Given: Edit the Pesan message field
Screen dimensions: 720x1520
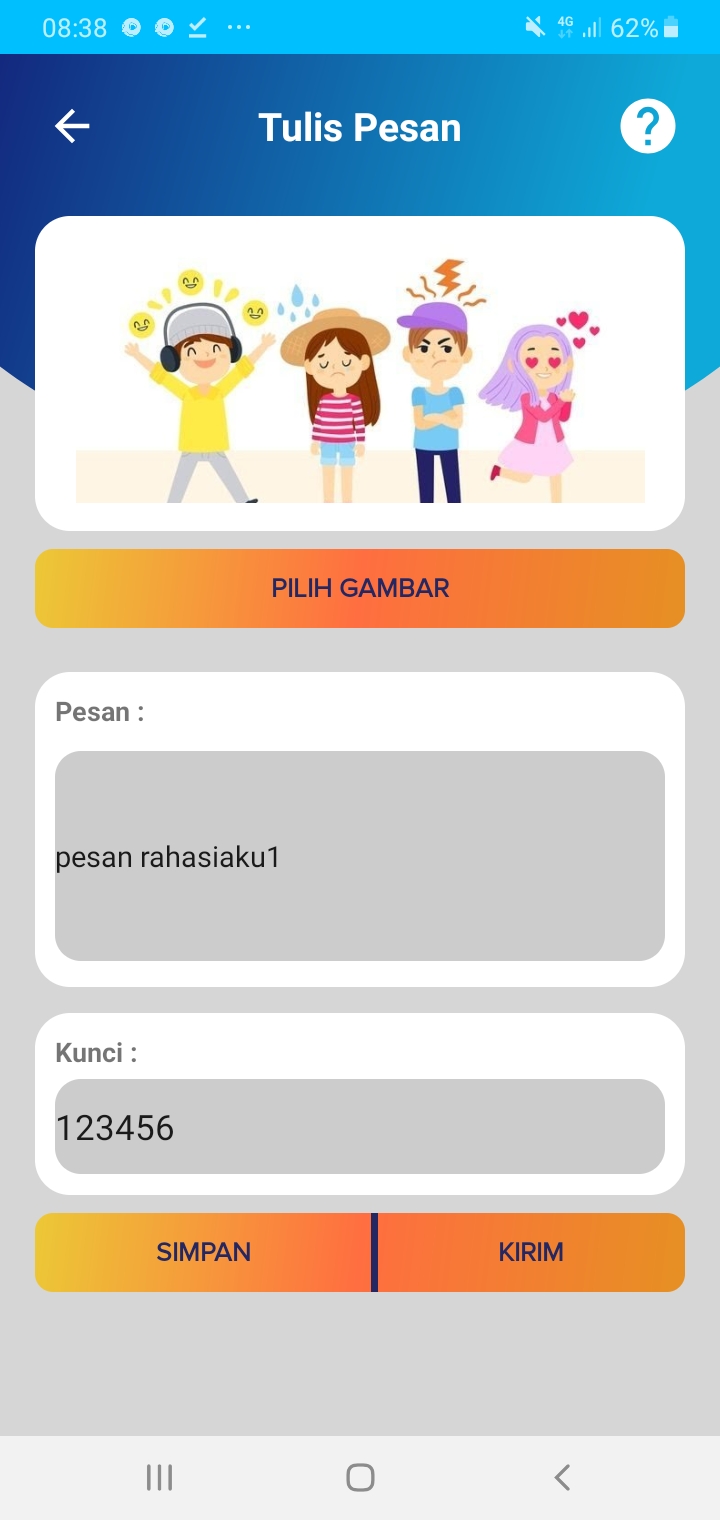Looking at the screenshot, I should 360,856.
